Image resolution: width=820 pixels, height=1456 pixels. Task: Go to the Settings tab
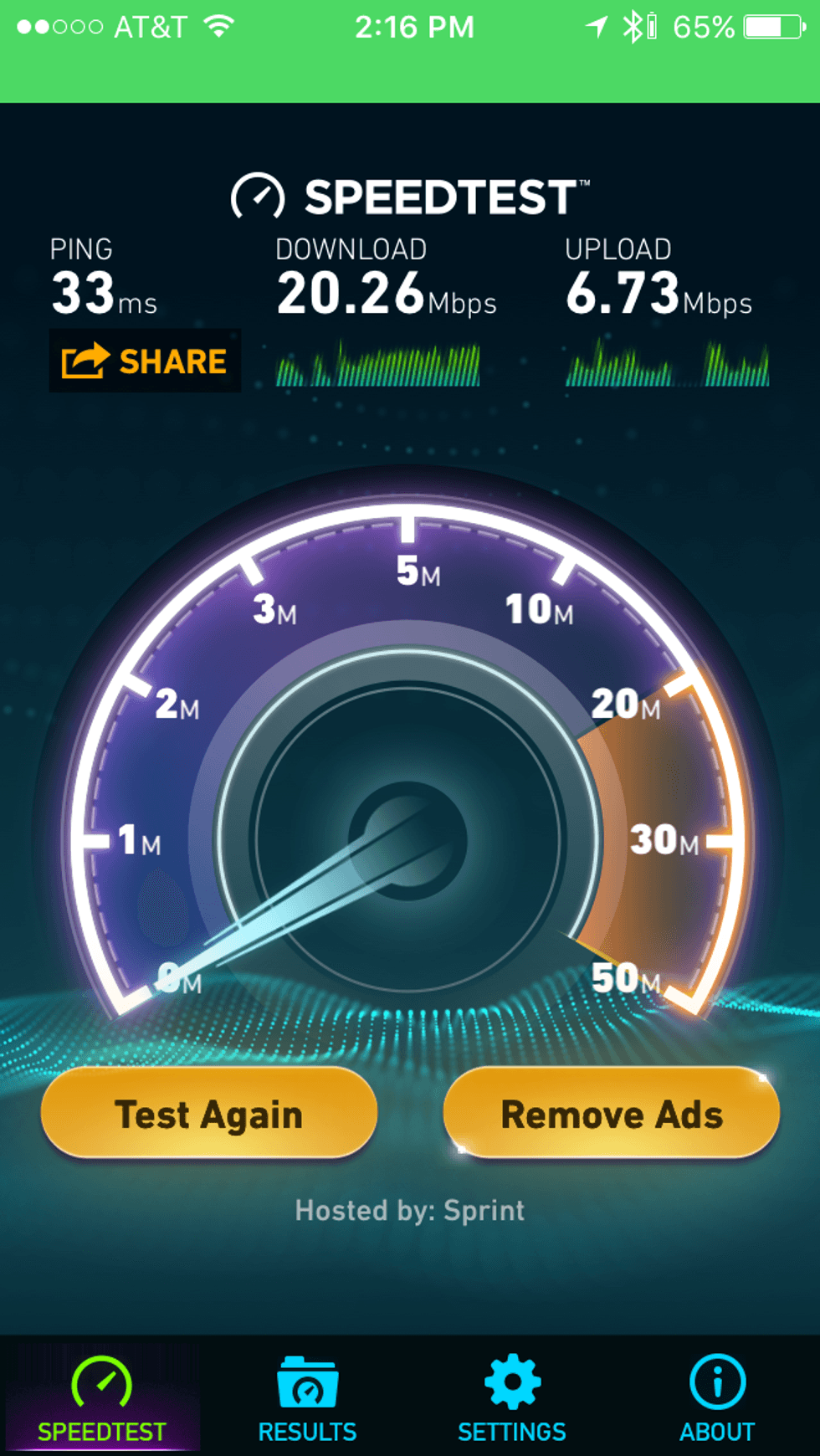[512, 1399]
